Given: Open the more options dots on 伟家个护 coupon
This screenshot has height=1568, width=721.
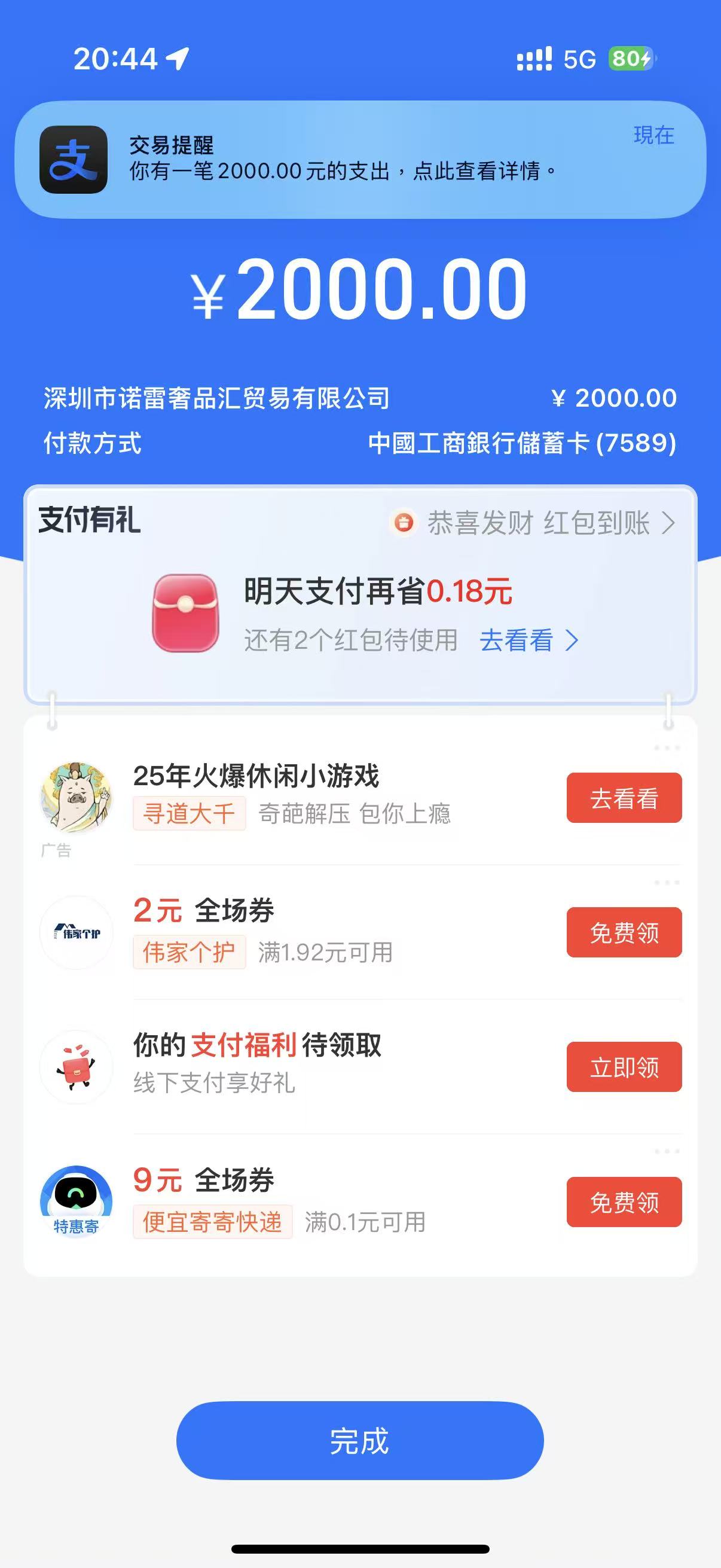Looking at the screenshot, I should pos(667,883).
